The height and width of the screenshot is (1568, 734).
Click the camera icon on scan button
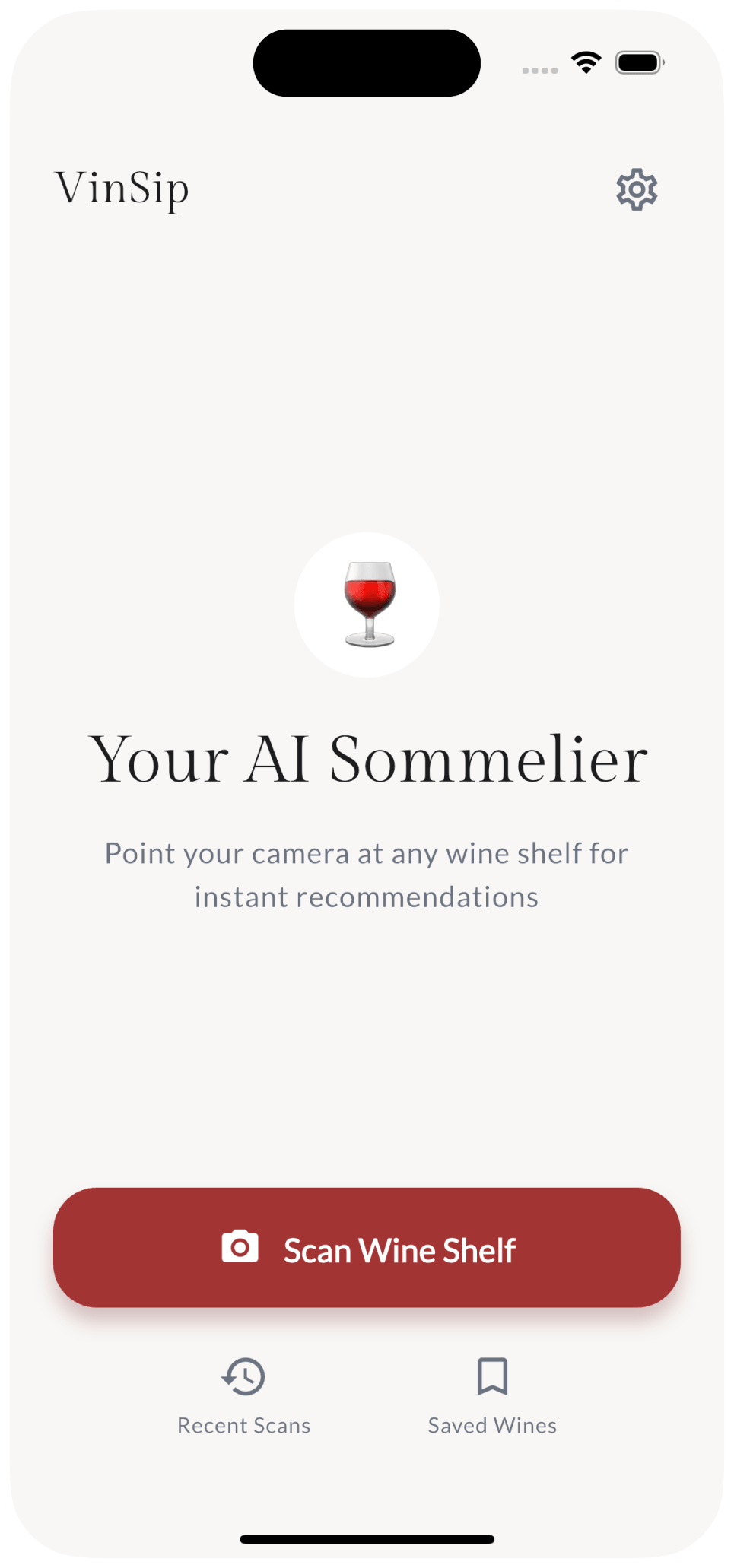coord(239,1247)
